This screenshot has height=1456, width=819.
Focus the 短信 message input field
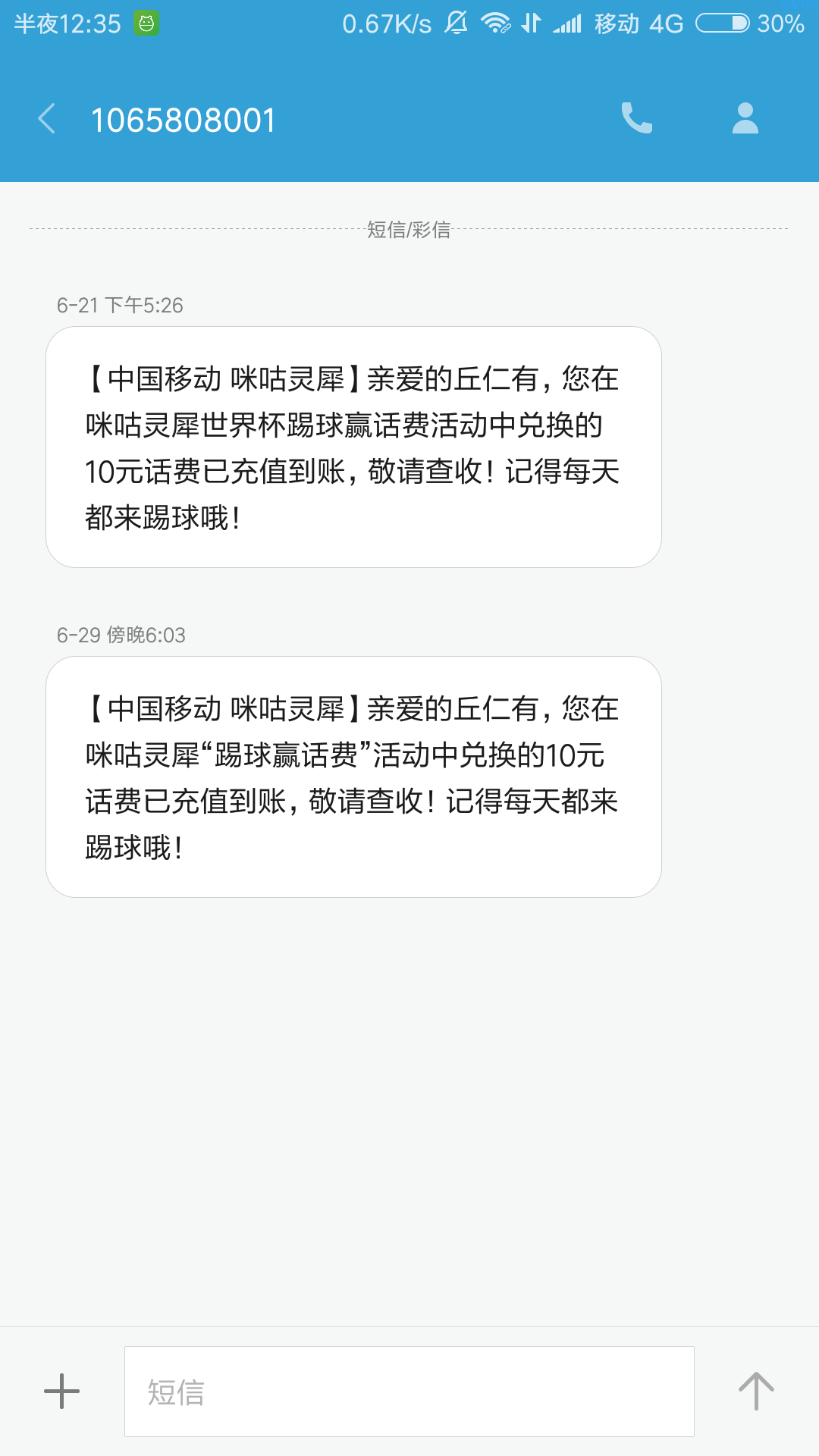pos(409,1392)
